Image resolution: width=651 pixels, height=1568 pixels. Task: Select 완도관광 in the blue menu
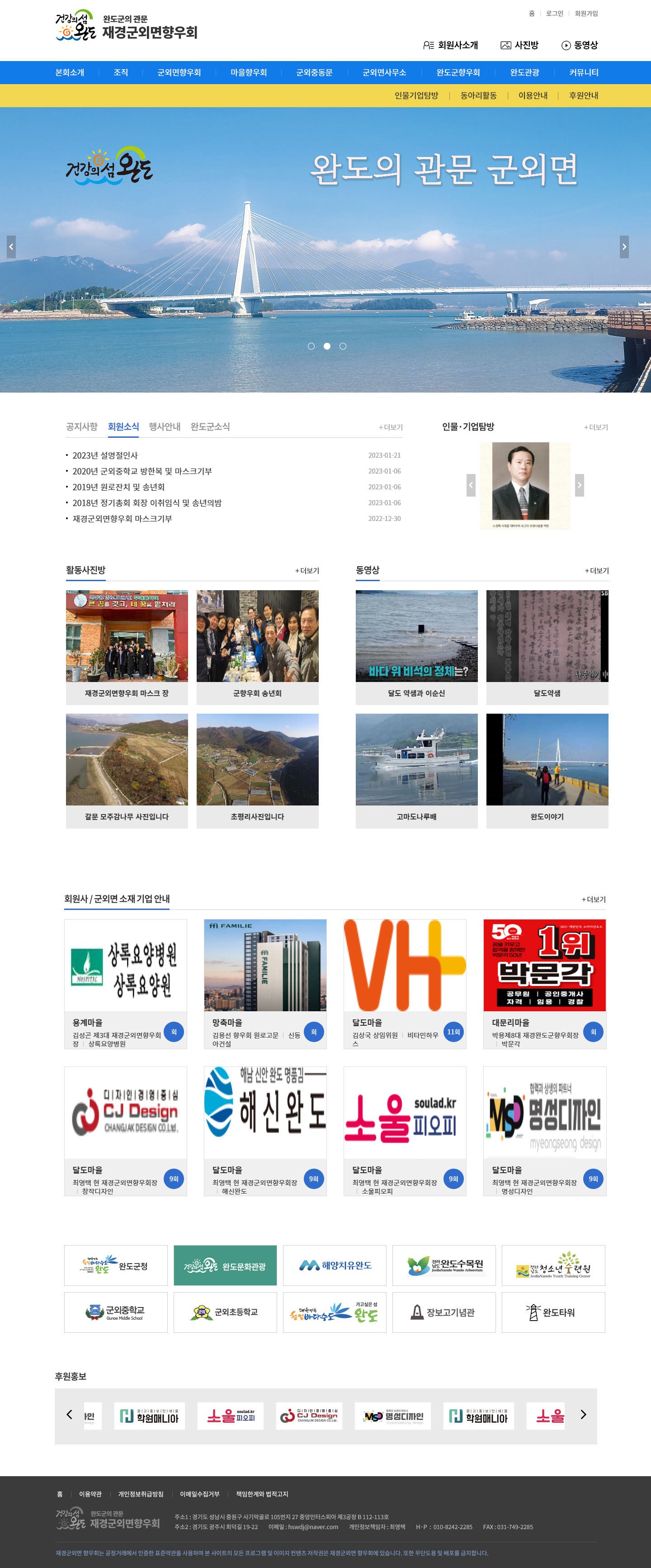click(524, 72)
